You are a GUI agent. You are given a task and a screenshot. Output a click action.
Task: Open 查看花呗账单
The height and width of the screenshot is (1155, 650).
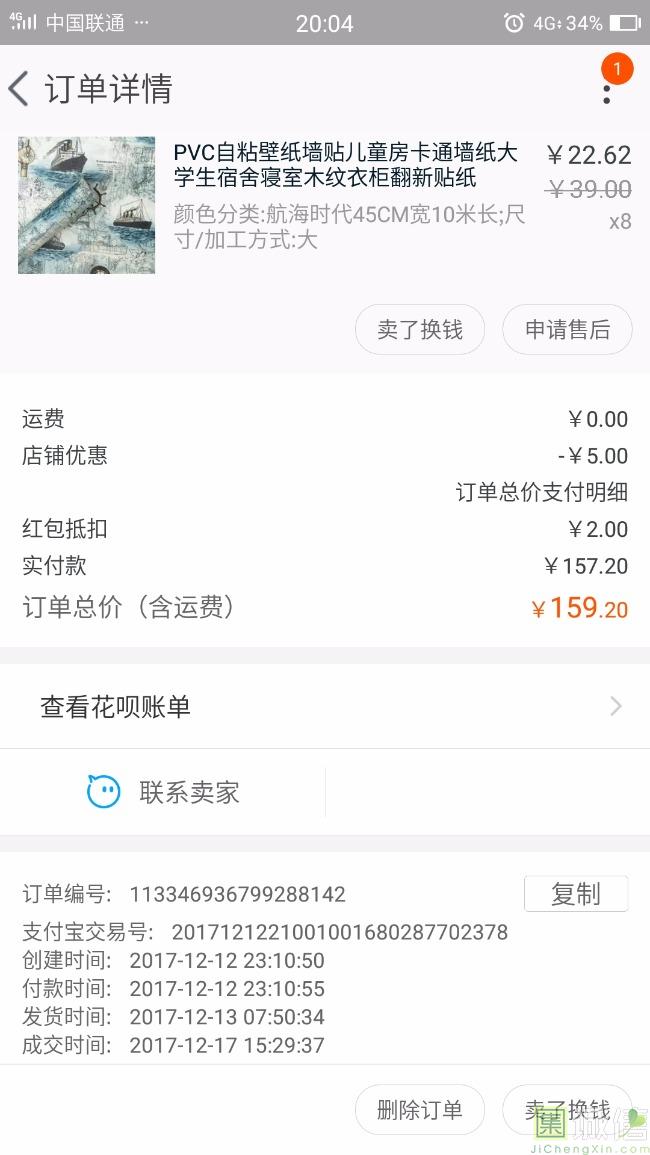325,706
